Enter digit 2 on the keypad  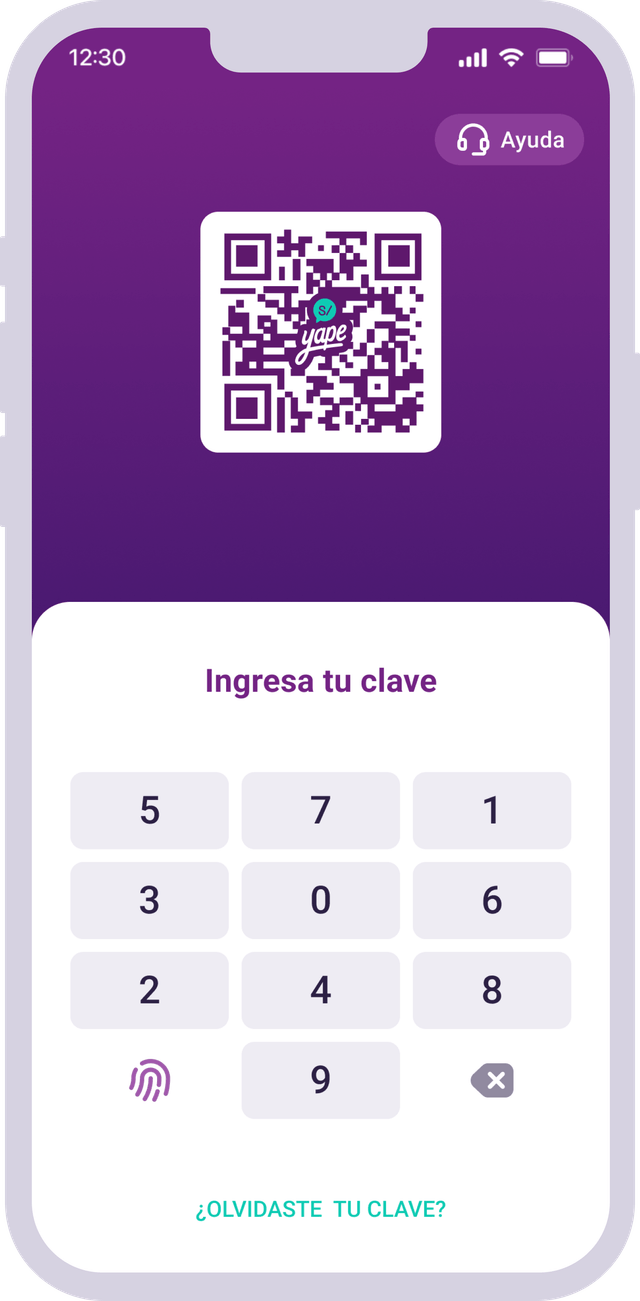click(149, 990)
